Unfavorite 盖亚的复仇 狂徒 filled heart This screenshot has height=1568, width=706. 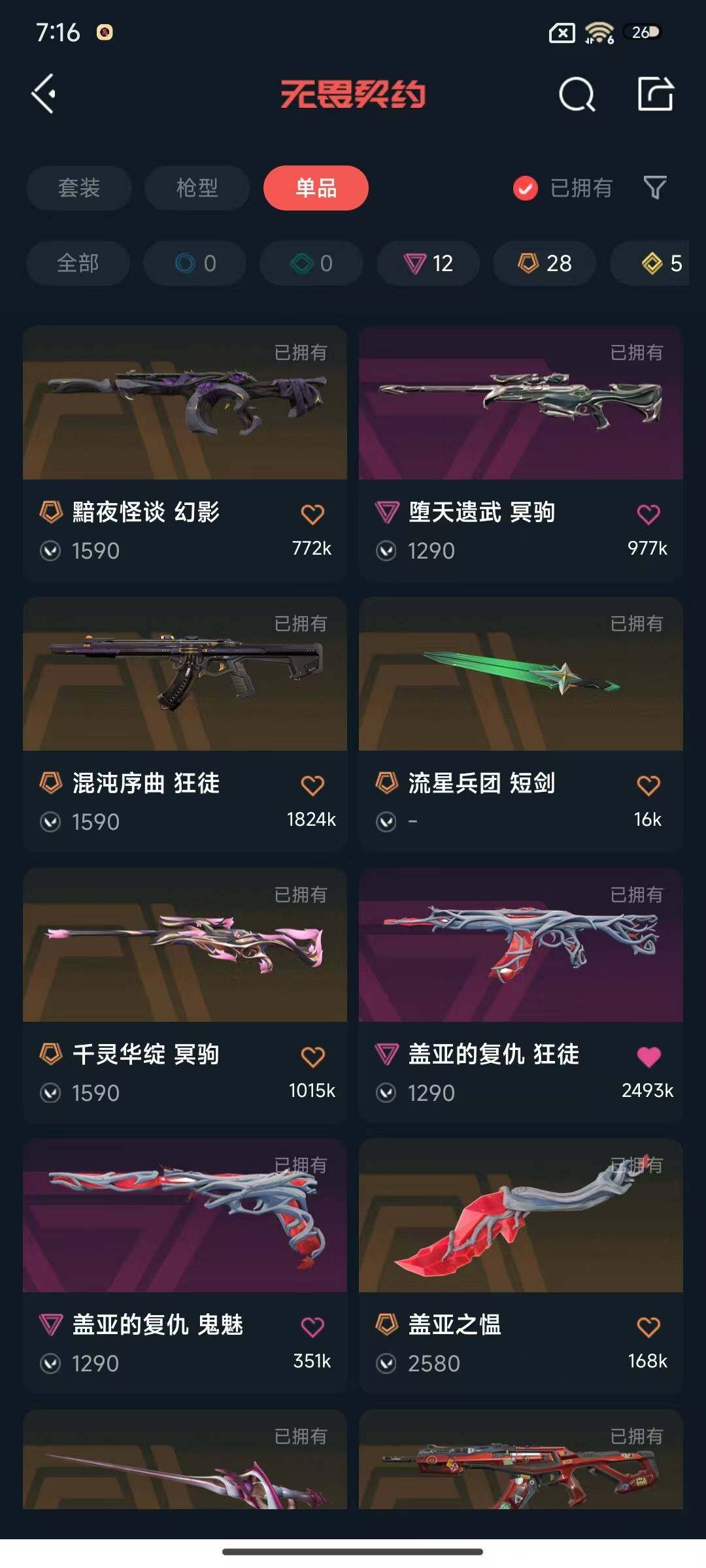tap(650, 1055)
